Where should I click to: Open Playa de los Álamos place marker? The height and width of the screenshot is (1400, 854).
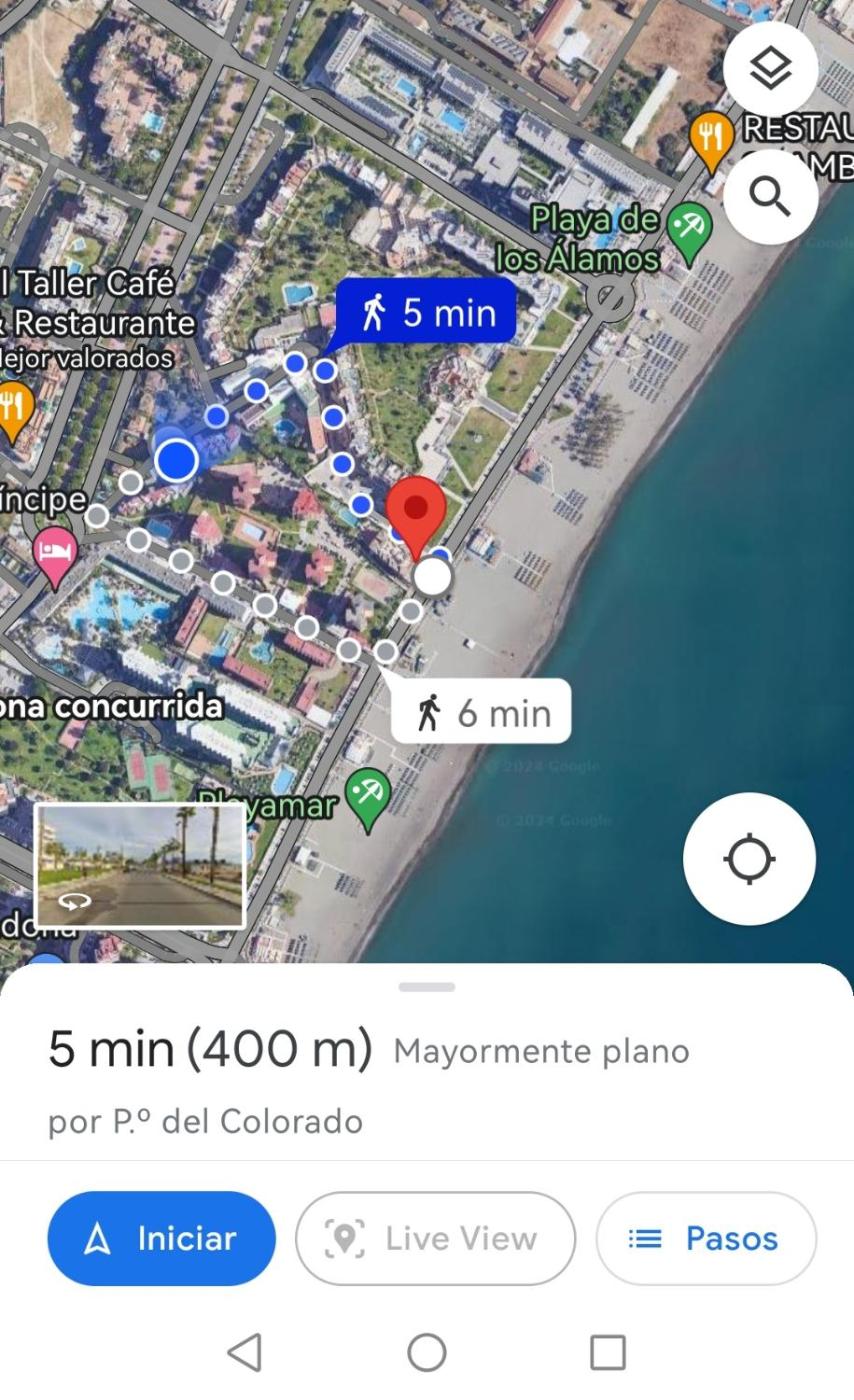[688, 230]
